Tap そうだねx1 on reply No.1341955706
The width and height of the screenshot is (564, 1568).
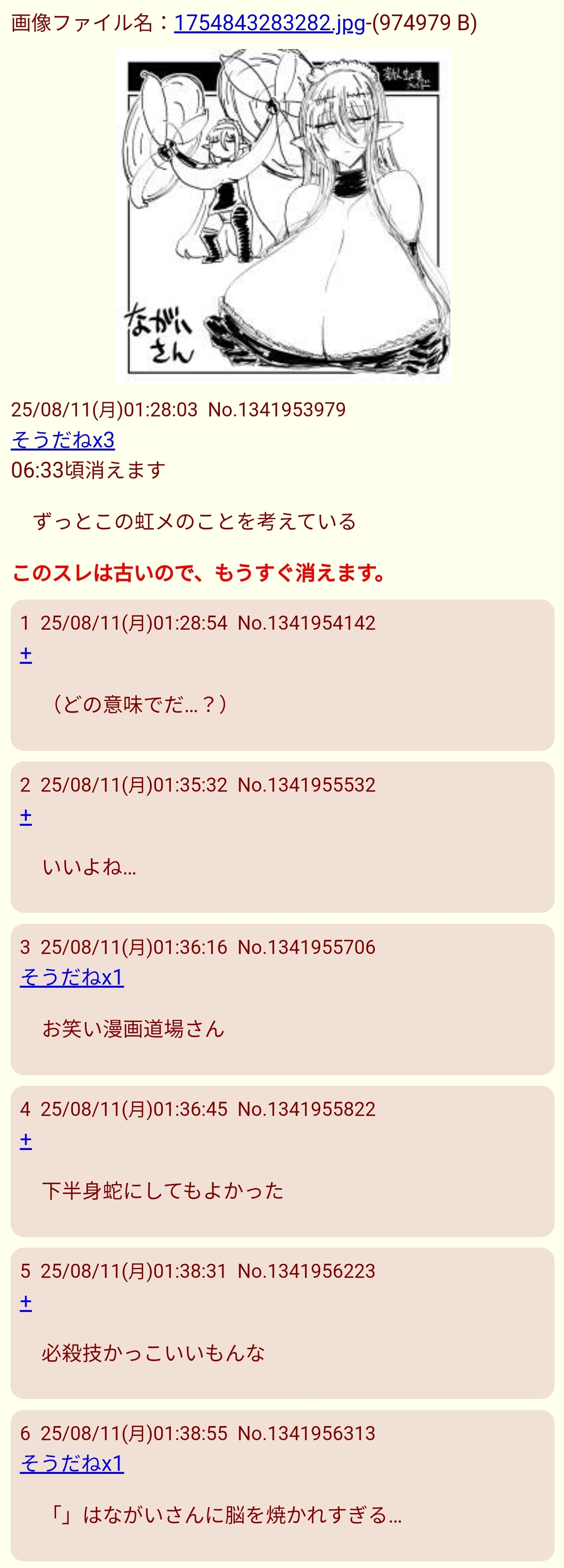tap(72, 977)
